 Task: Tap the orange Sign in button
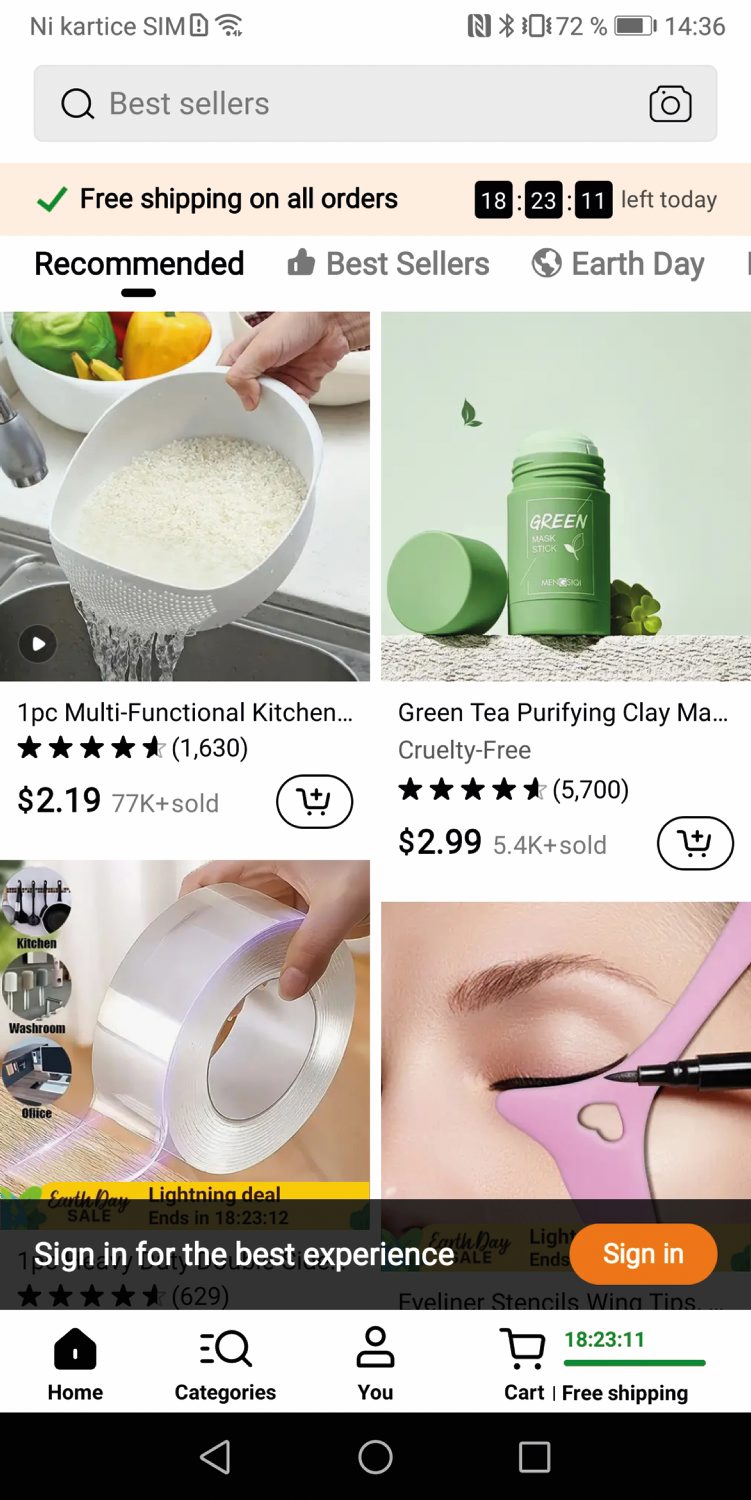(x=643, y=1254)
